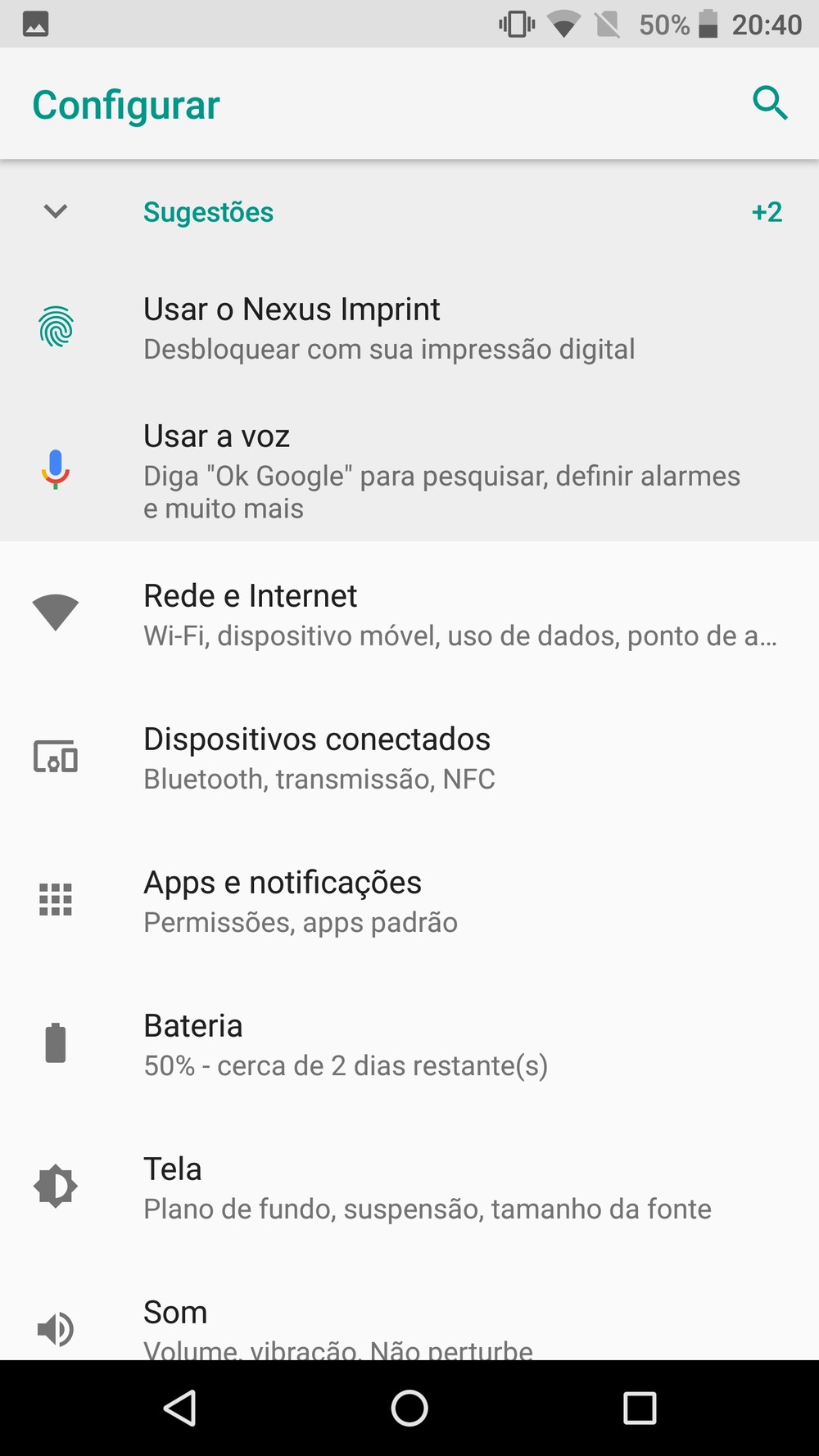Screen dimensions: 819x1456
Task: Tap the system back button
Action: (x=179, y=1409)
